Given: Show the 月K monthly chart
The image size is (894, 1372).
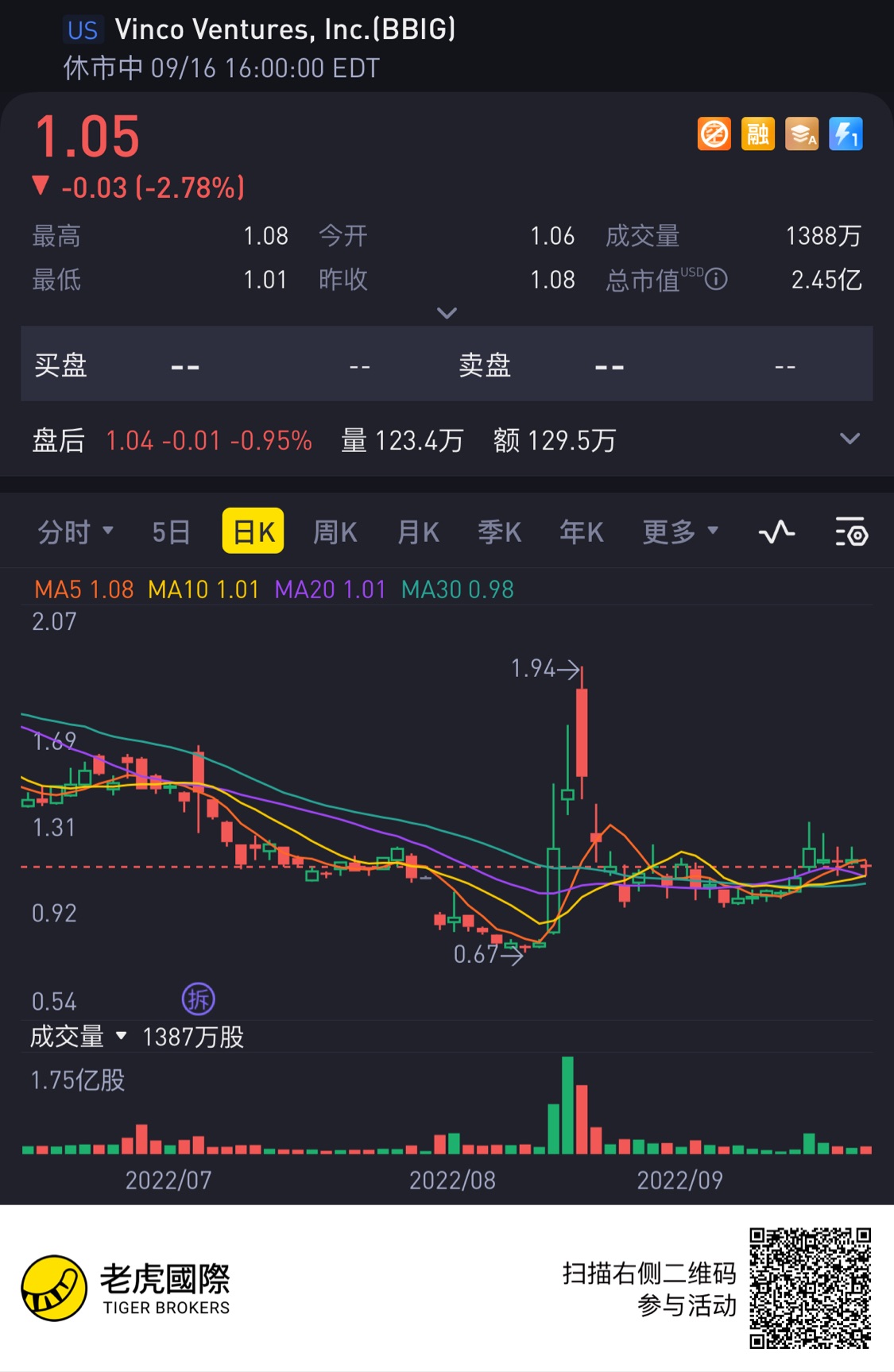Looking at the screenshot, I should [x=418, y=531].
